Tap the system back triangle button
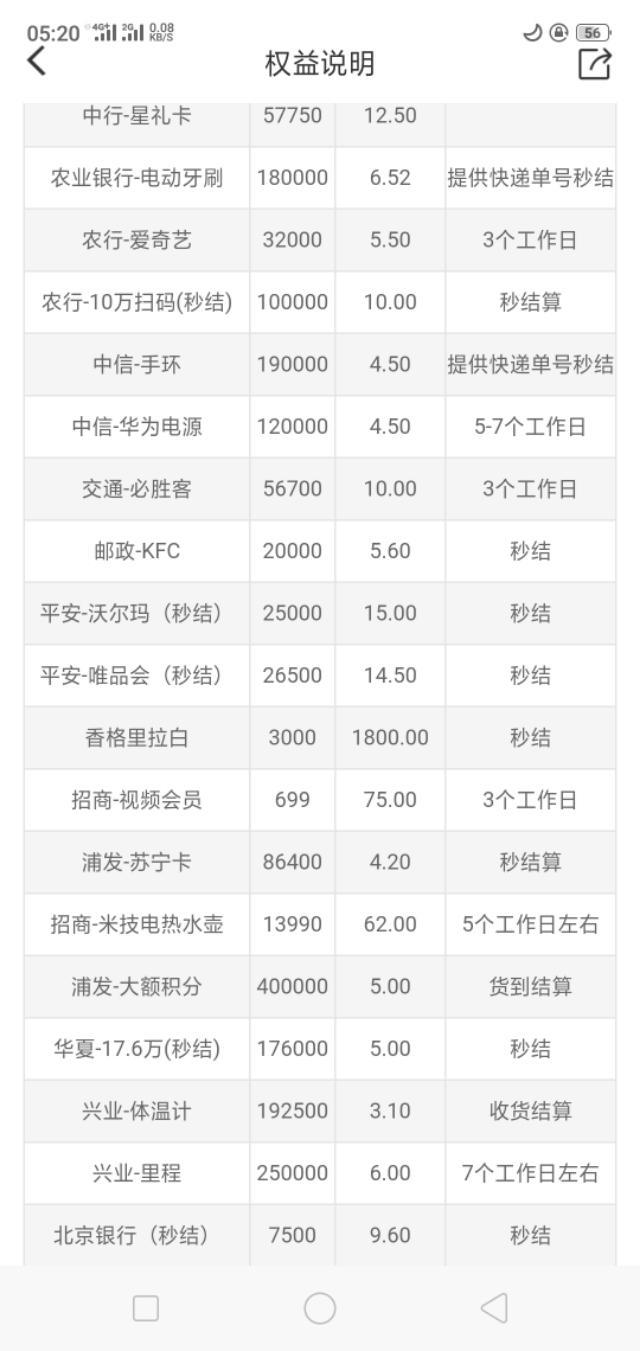This screenshot has height=1351, width=640. (x=494, y=1307)
